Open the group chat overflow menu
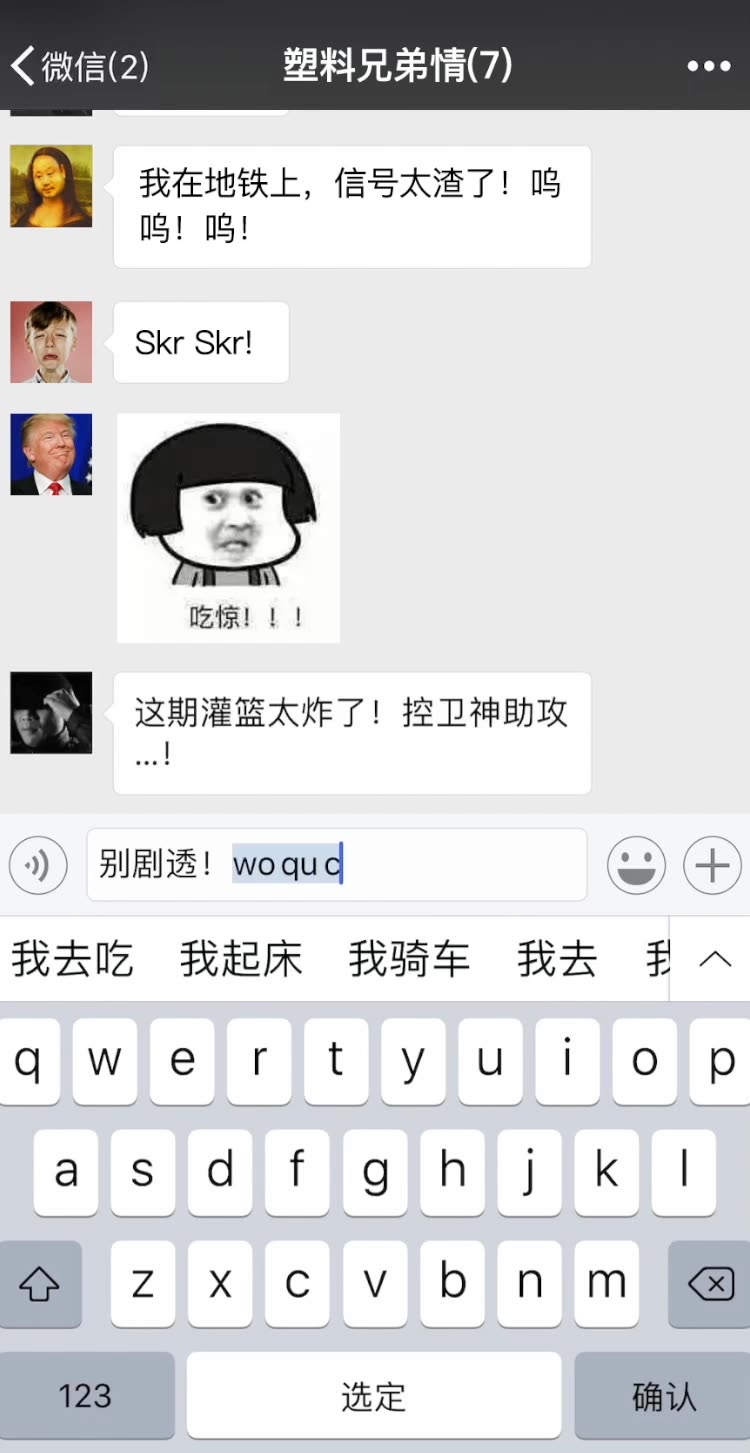This screenshot has height=1453, width=750. point(709,66)
